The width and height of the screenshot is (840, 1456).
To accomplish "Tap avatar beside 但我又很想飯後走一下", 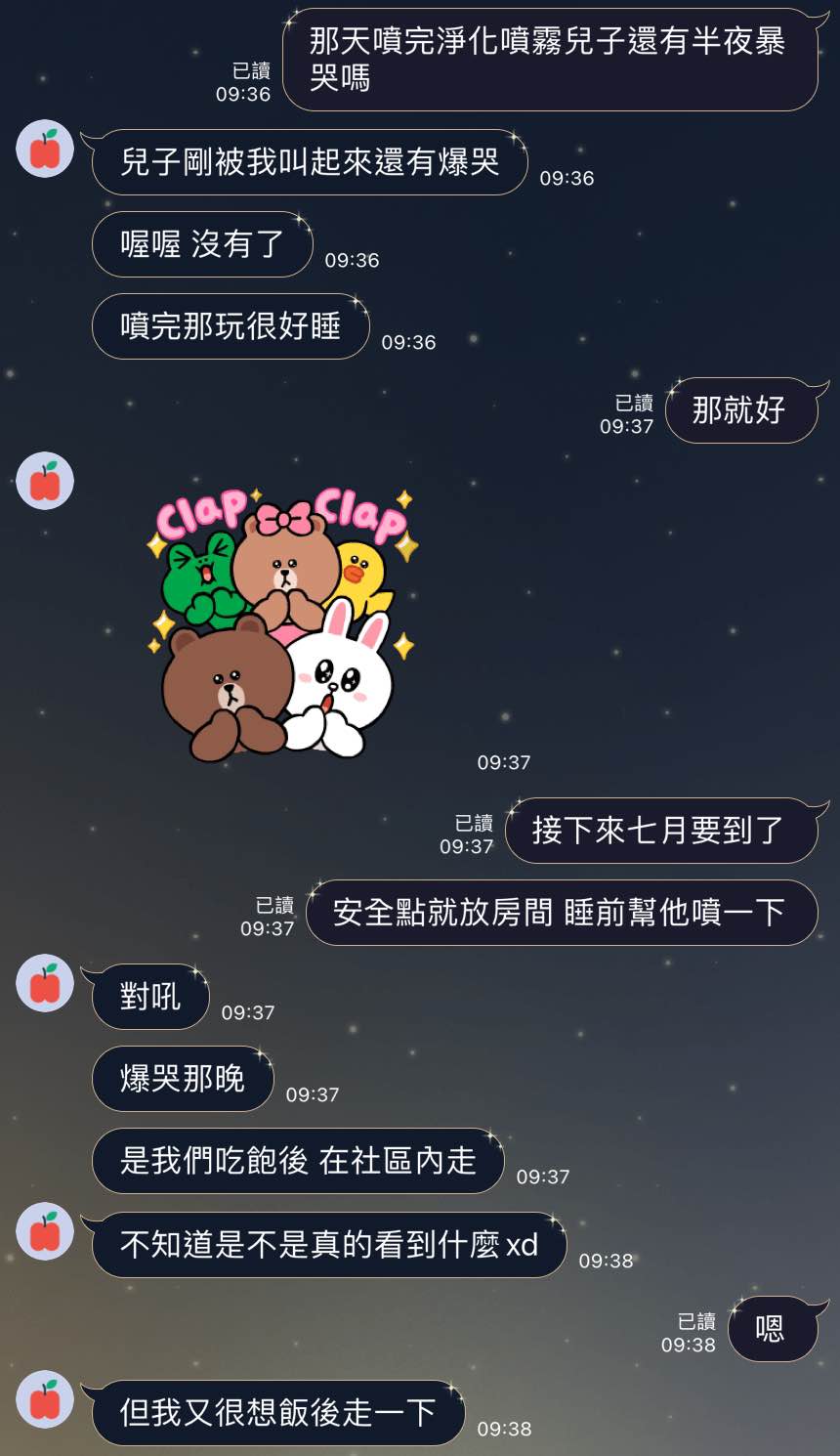I will (45, 1399).
